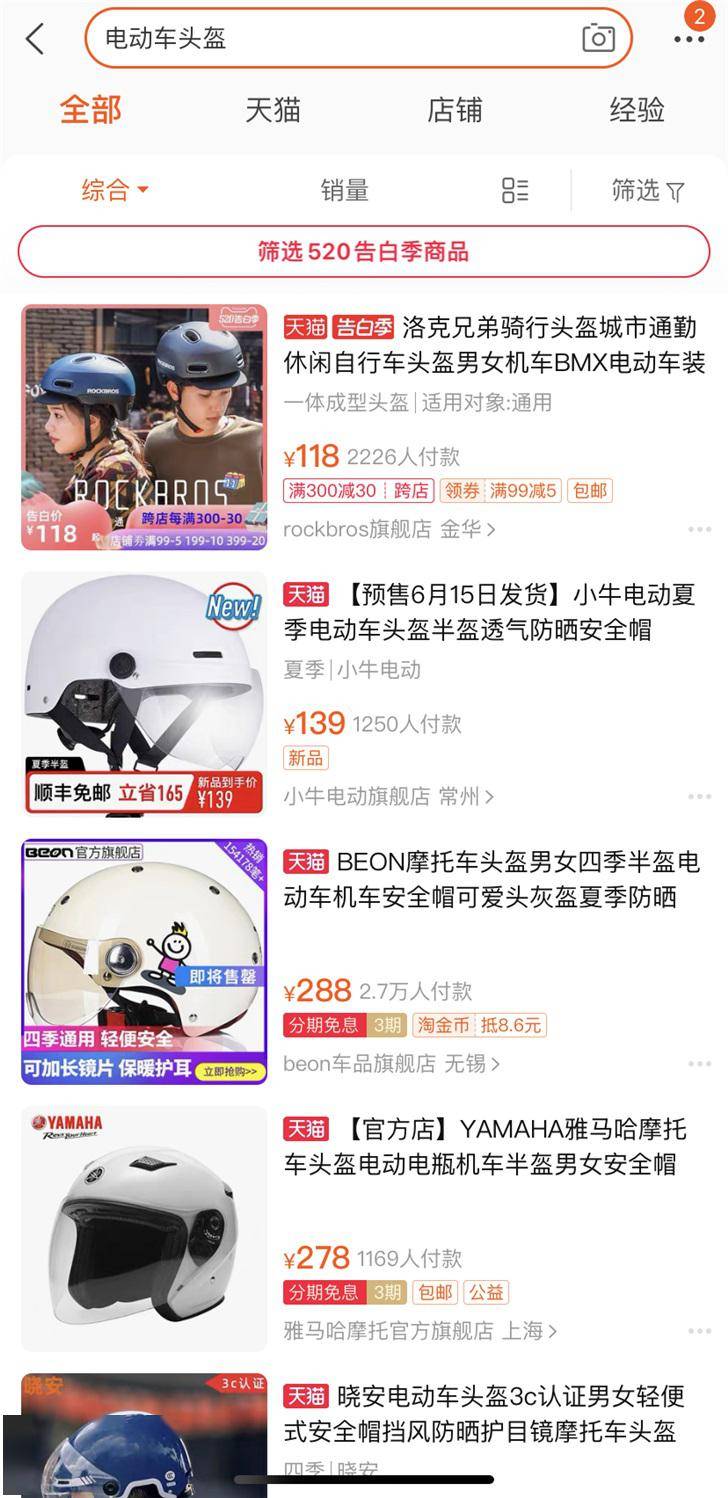Switch to the 店铺 tab
This screenshot has height=1498, width=728.
coord(455,110)
